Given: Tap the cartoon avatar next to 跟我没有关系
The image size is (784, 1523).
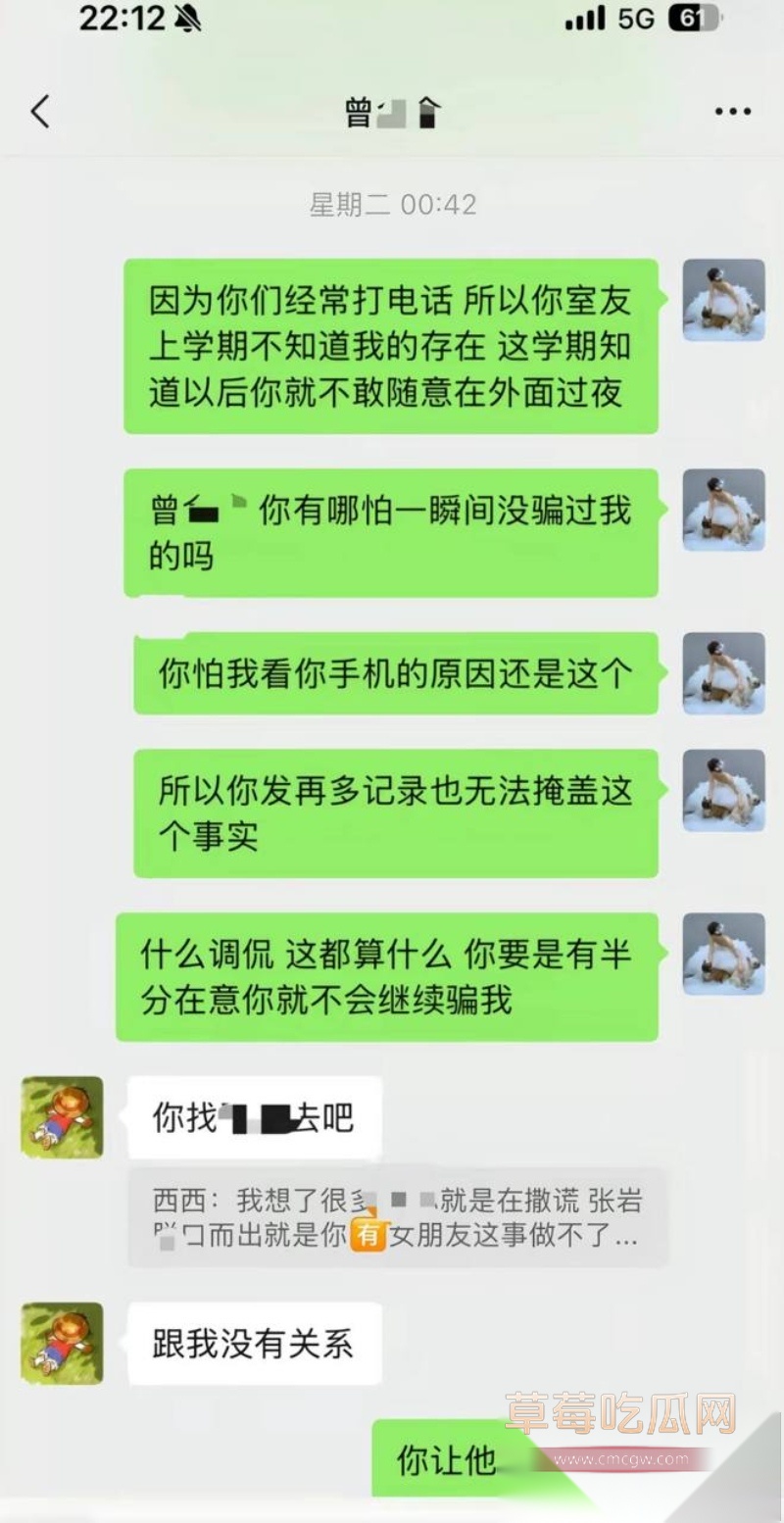Looking at the screenshot, I should (61, 1343).
